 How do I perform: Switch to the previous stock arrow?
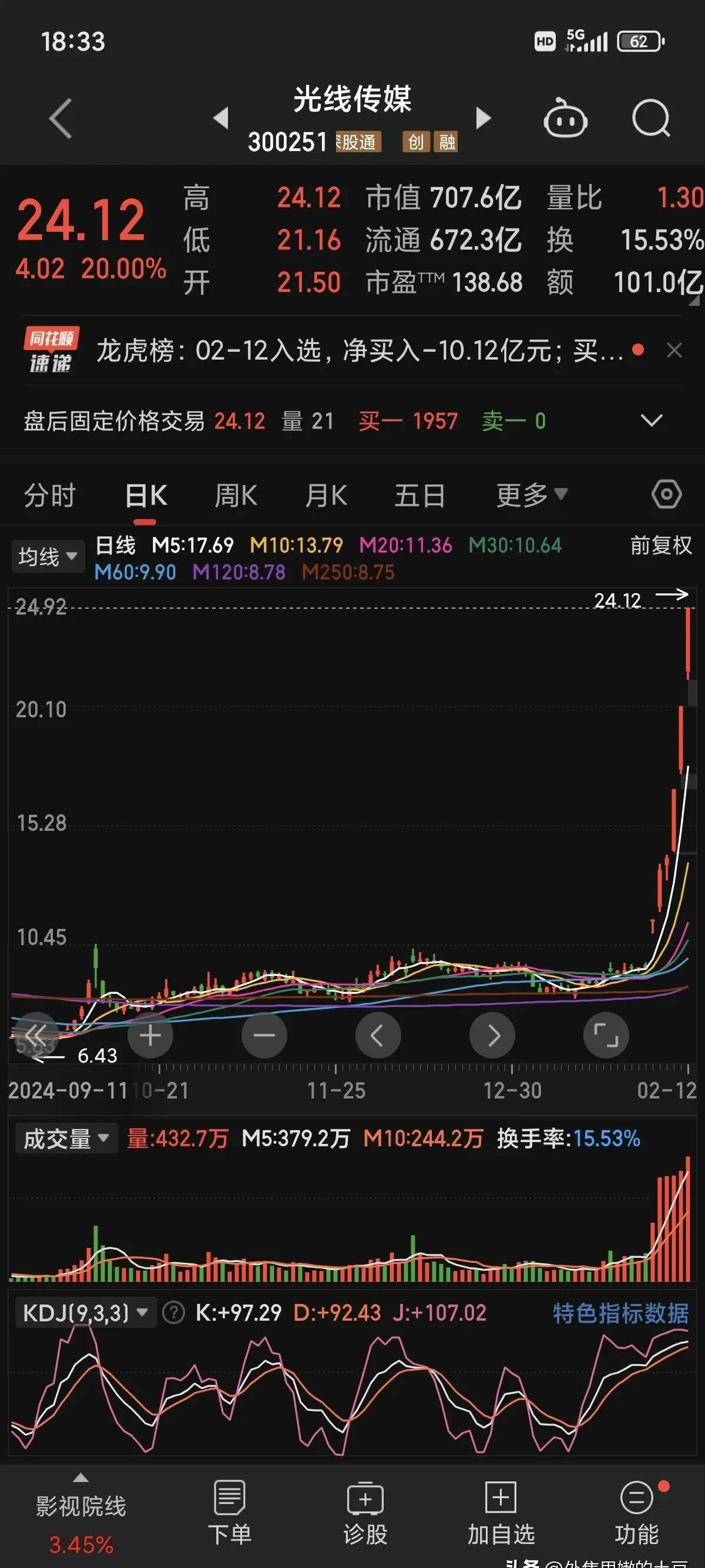point(221,117)
